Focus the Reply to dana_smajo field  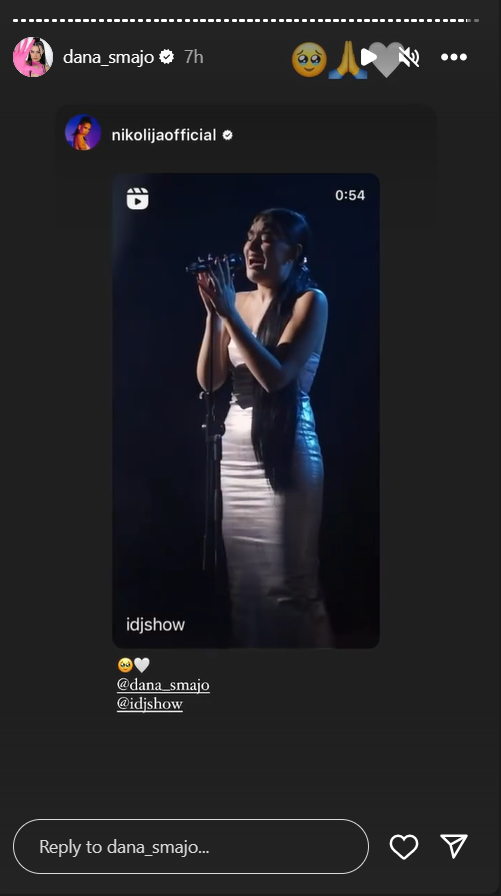coord(191,846)
